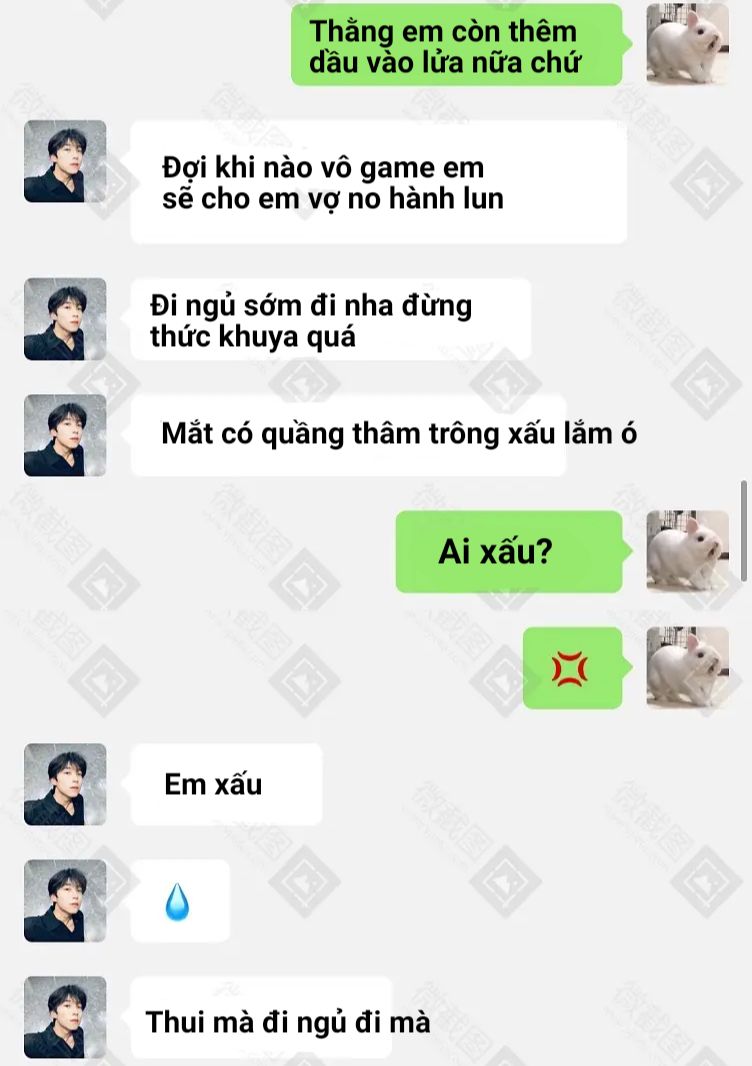This screenshot has height=1066, width=752.
Task: Open sender's avatar beside 'Em xấu' message
Action: click(65, 784)
